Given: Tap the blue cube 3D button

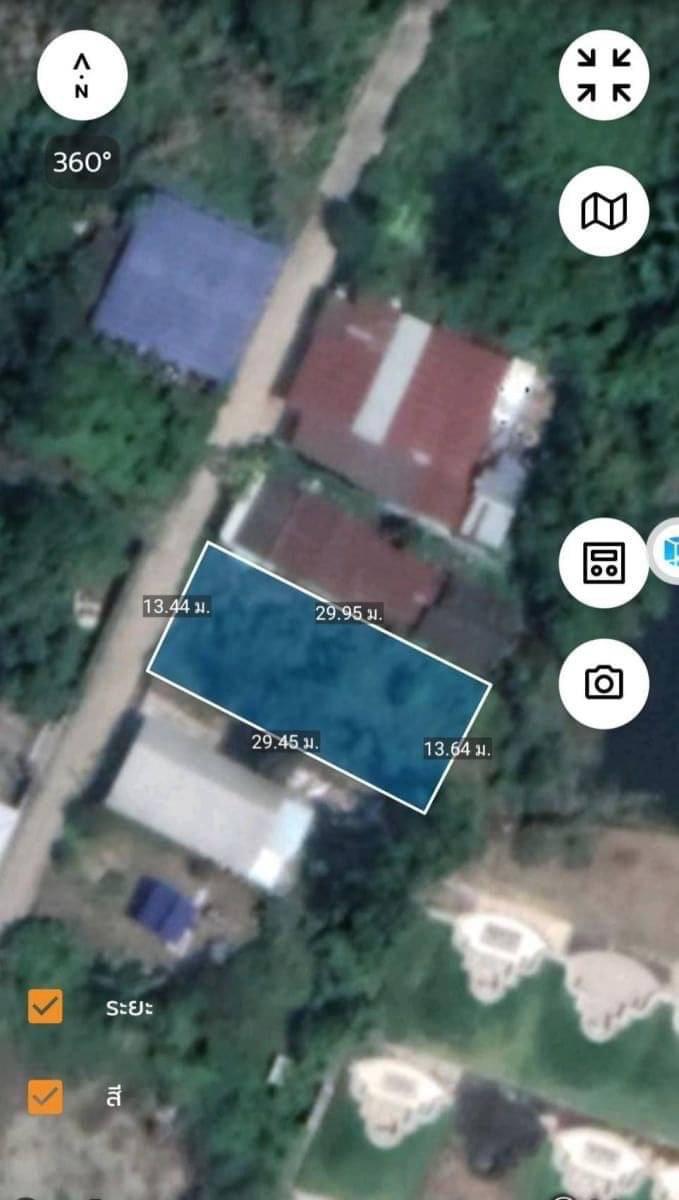Looking at the screenshot, I should tap(667, 550).
